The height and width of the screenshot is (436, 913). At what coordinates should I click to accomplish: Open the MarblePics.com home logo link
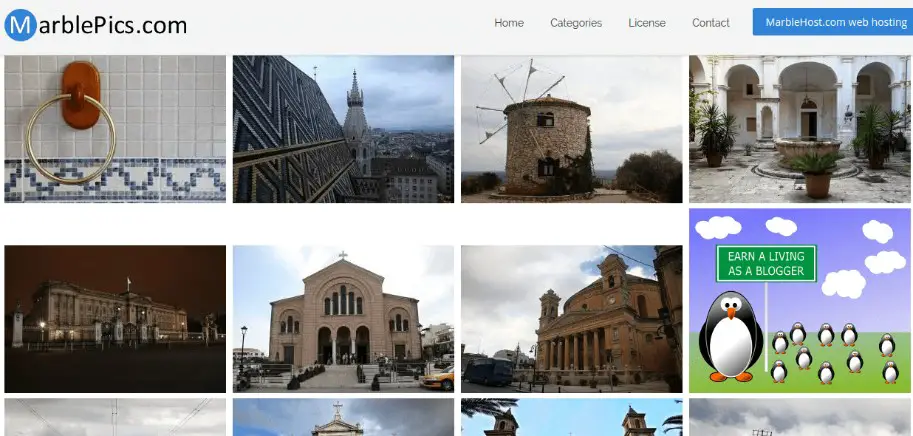coord(96,25)
